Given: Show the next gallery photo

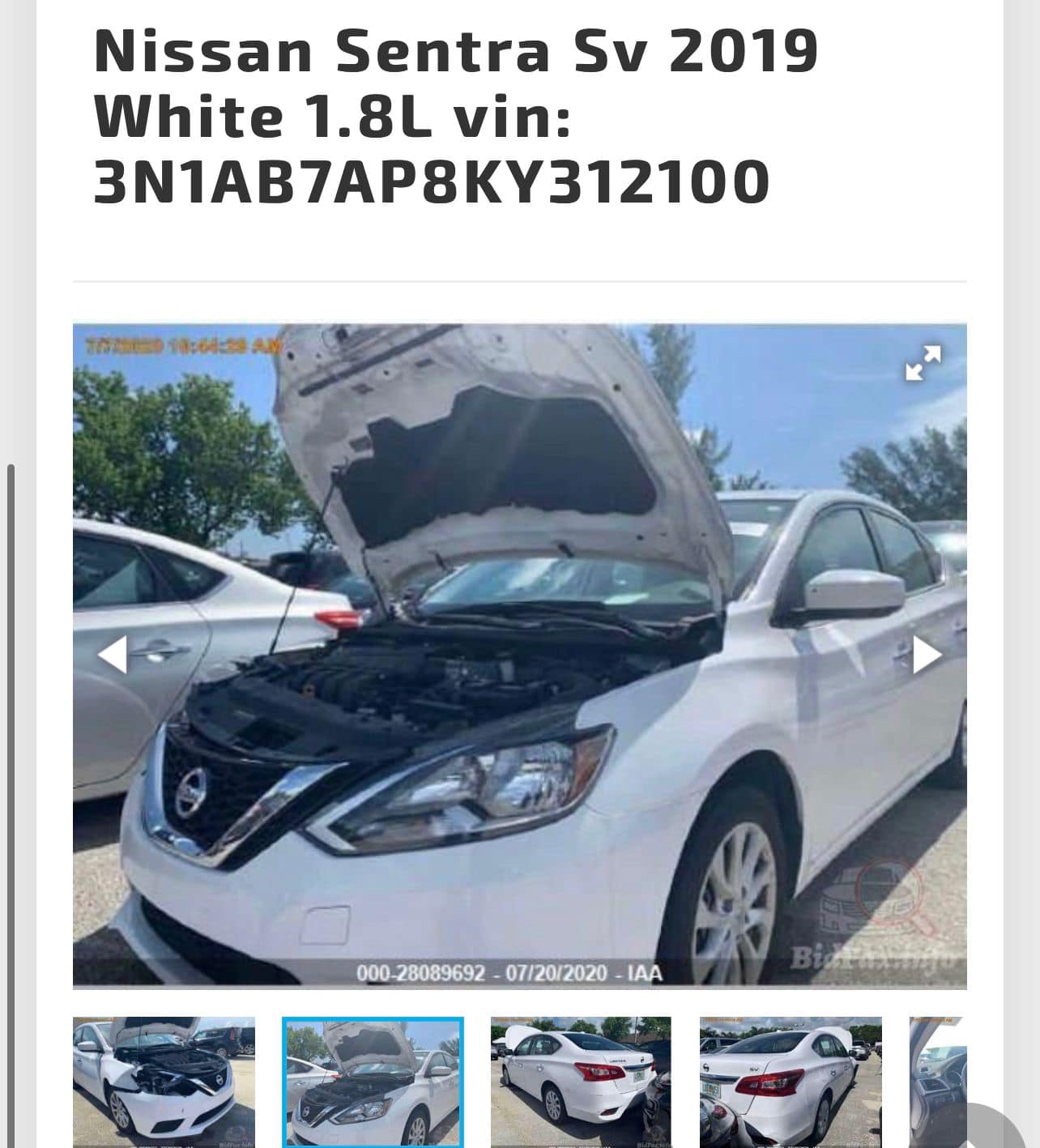Looking at the screenshot, I should [x=927, y=655].
